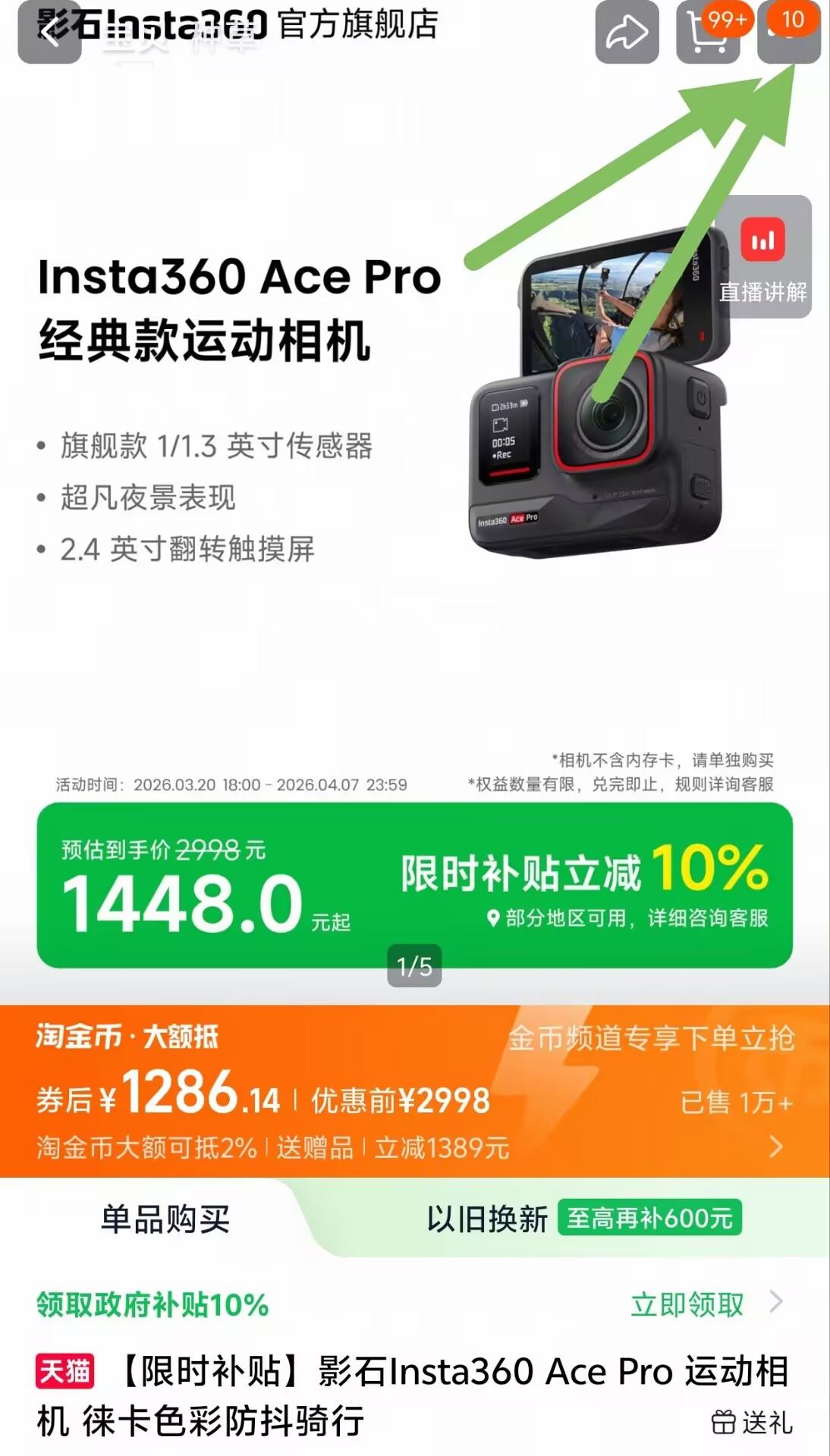Open 直播讲解 live explanation
This screenshot has width=830, height=1456.
click(x=762, y=256)
